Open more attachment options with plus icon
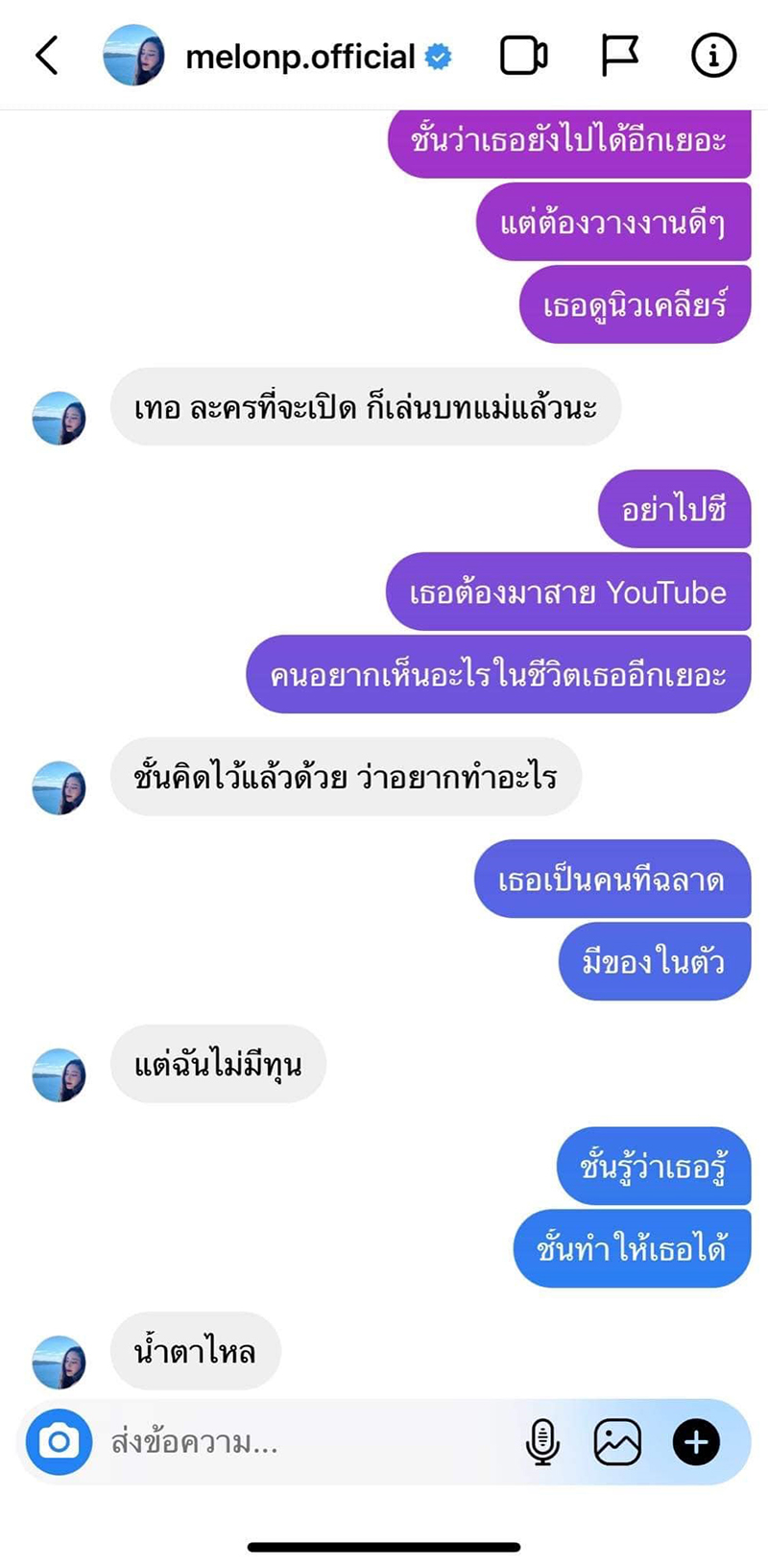Screen dimensions: 768x1568 [x=695, y=1441]
